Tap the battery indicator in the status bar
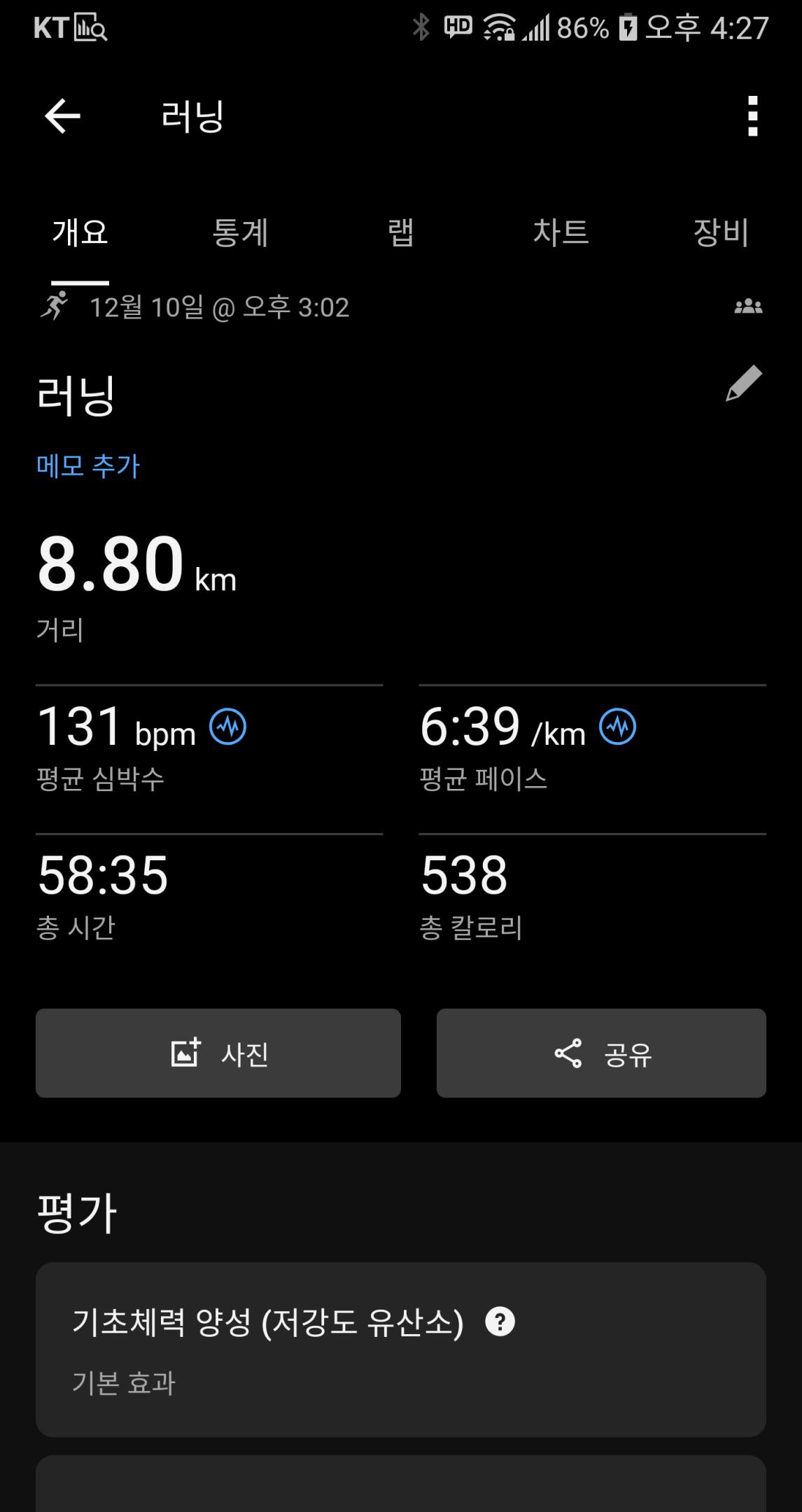Image resolution: width=802 pixels, height=1512 pixels. click(x=628, y=28)
